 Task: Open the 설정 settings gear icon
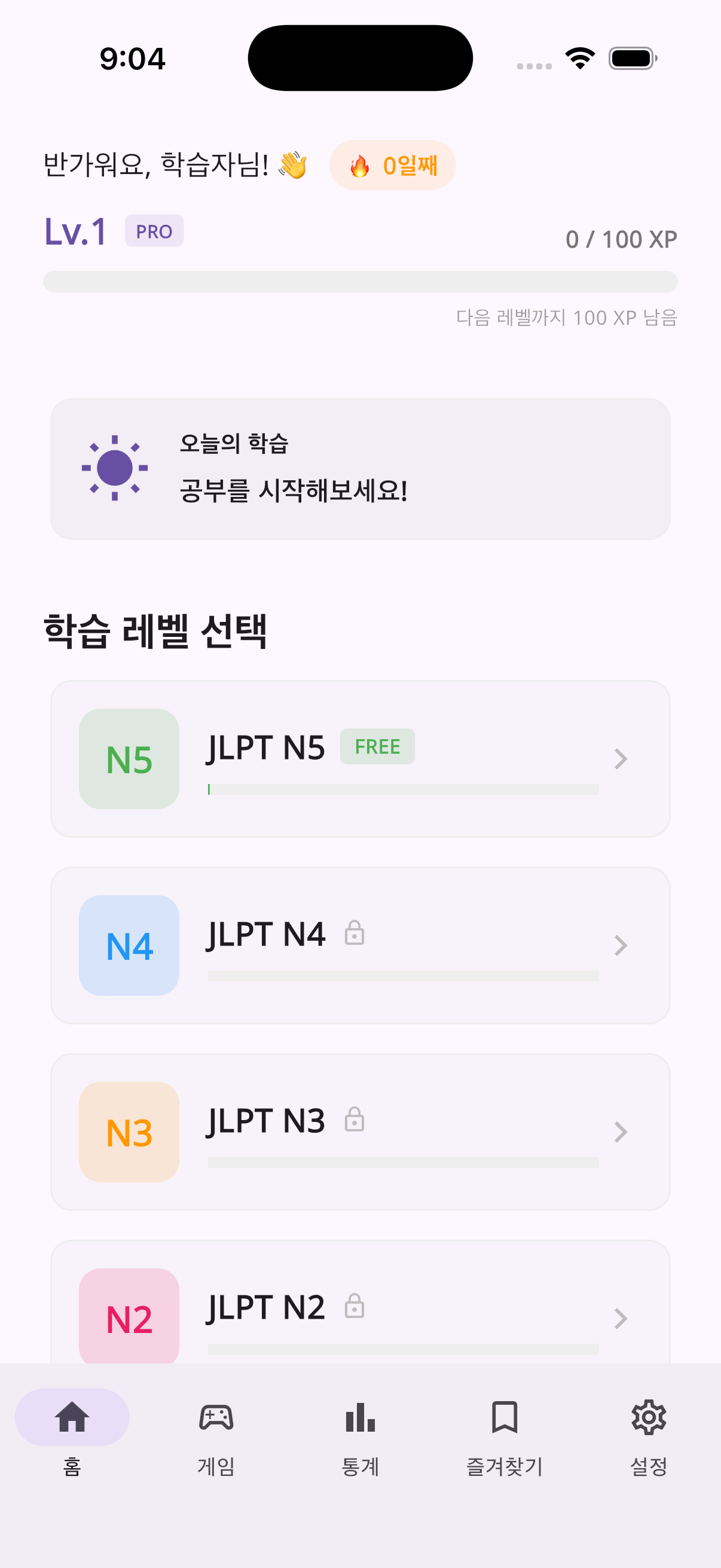[649, 1418]
